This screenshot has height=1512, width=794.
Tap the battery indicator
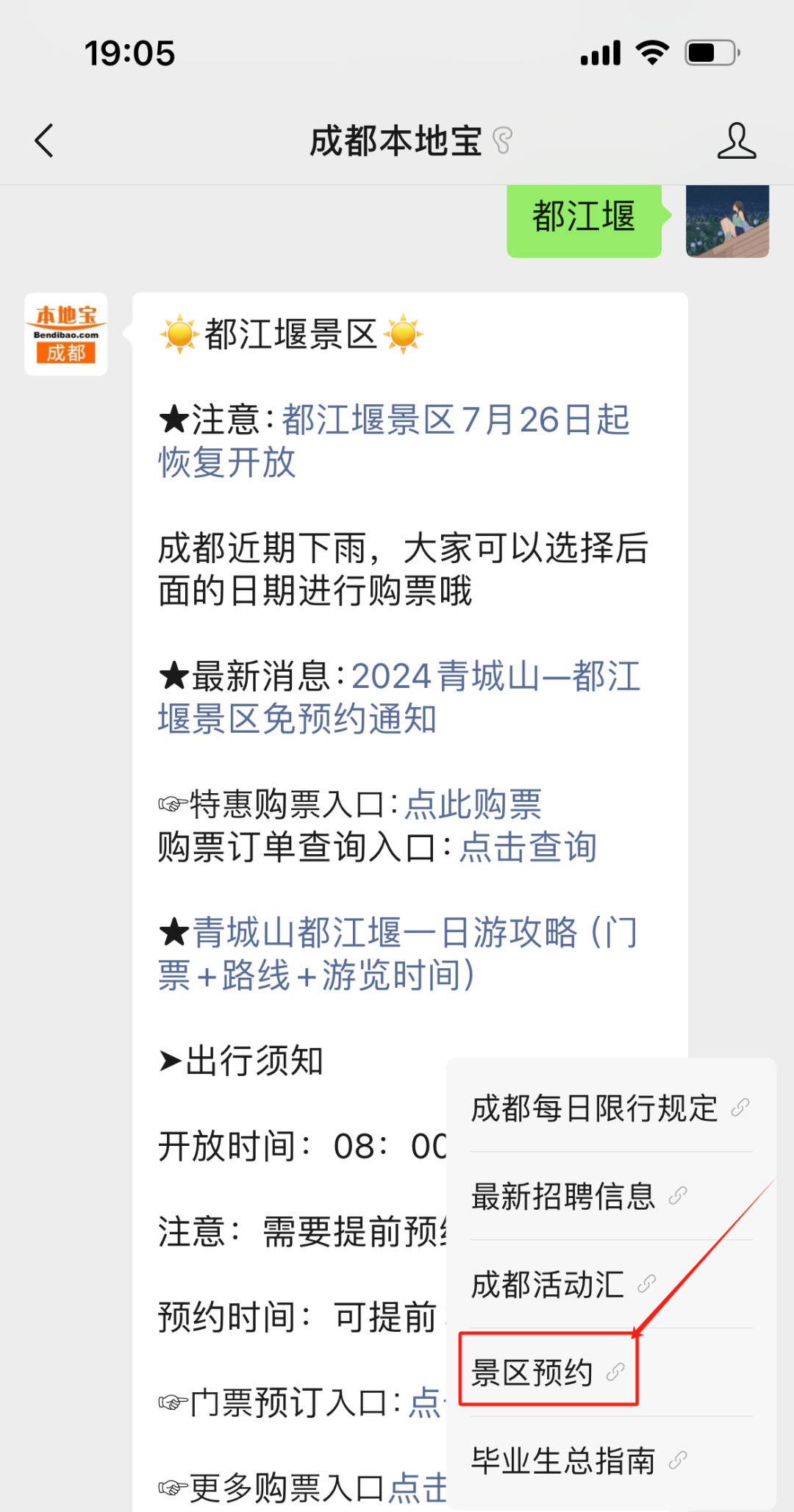pyautogui.click(x=708, y=51)
